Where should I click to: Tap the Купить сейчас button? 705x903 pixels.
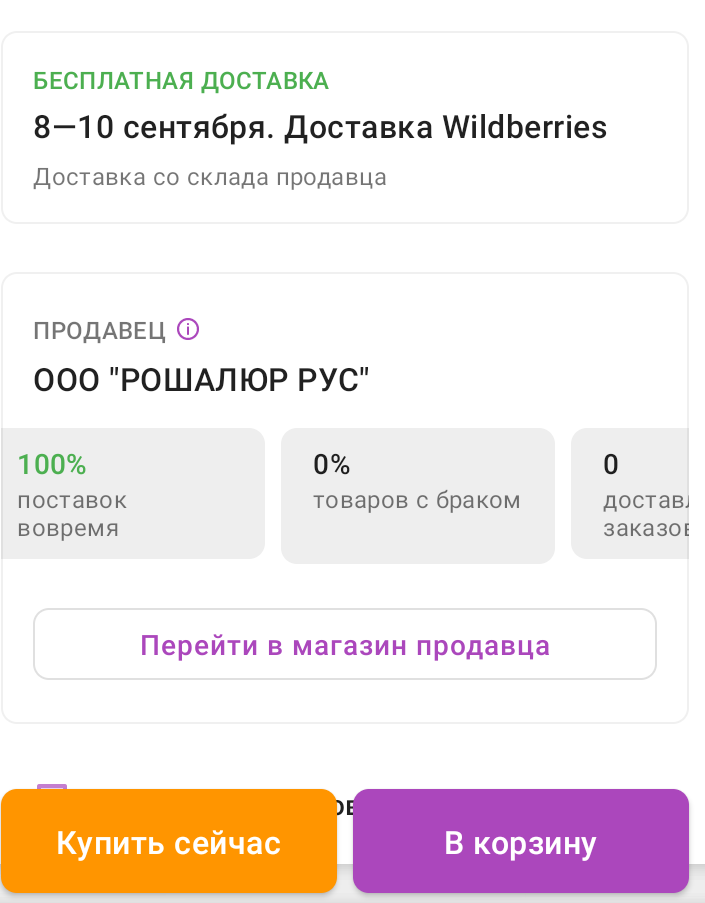click(x=169, y=842)
